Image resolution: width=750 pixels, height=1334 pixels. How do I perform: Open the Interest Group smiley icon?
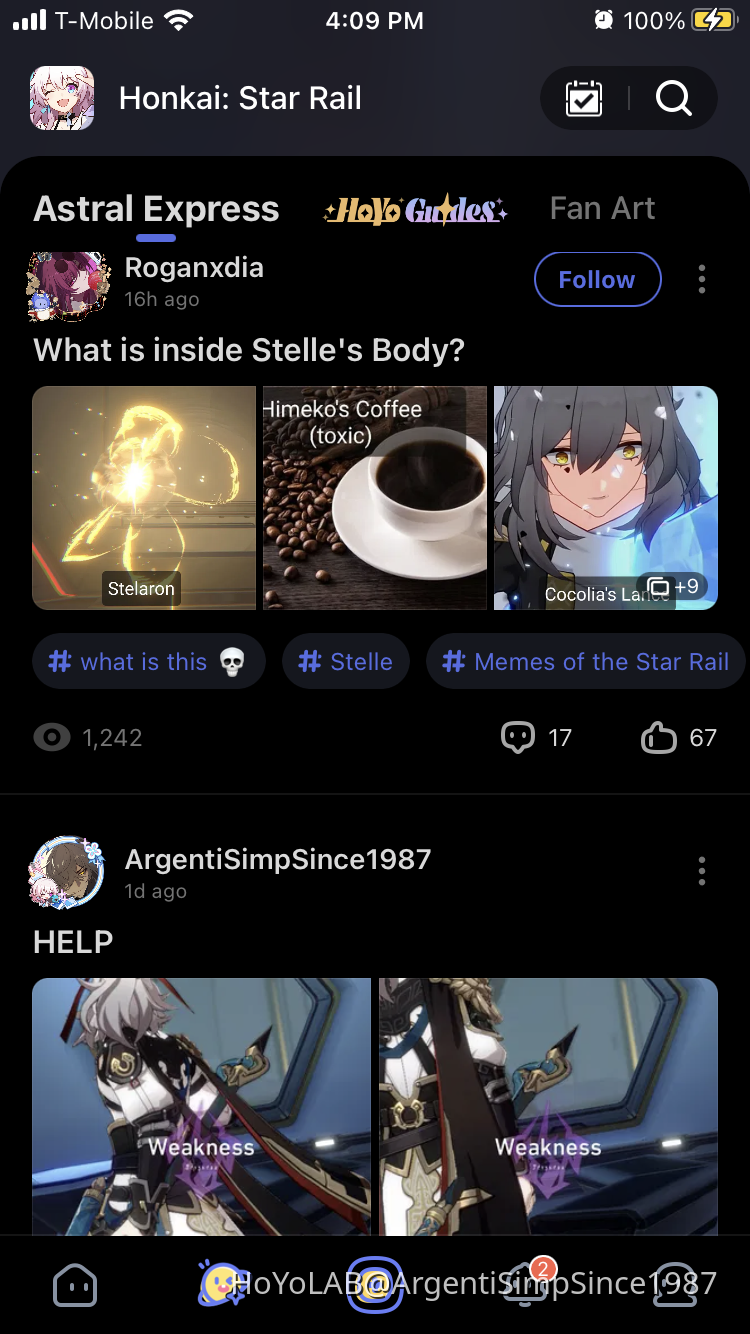point(225,1284)
